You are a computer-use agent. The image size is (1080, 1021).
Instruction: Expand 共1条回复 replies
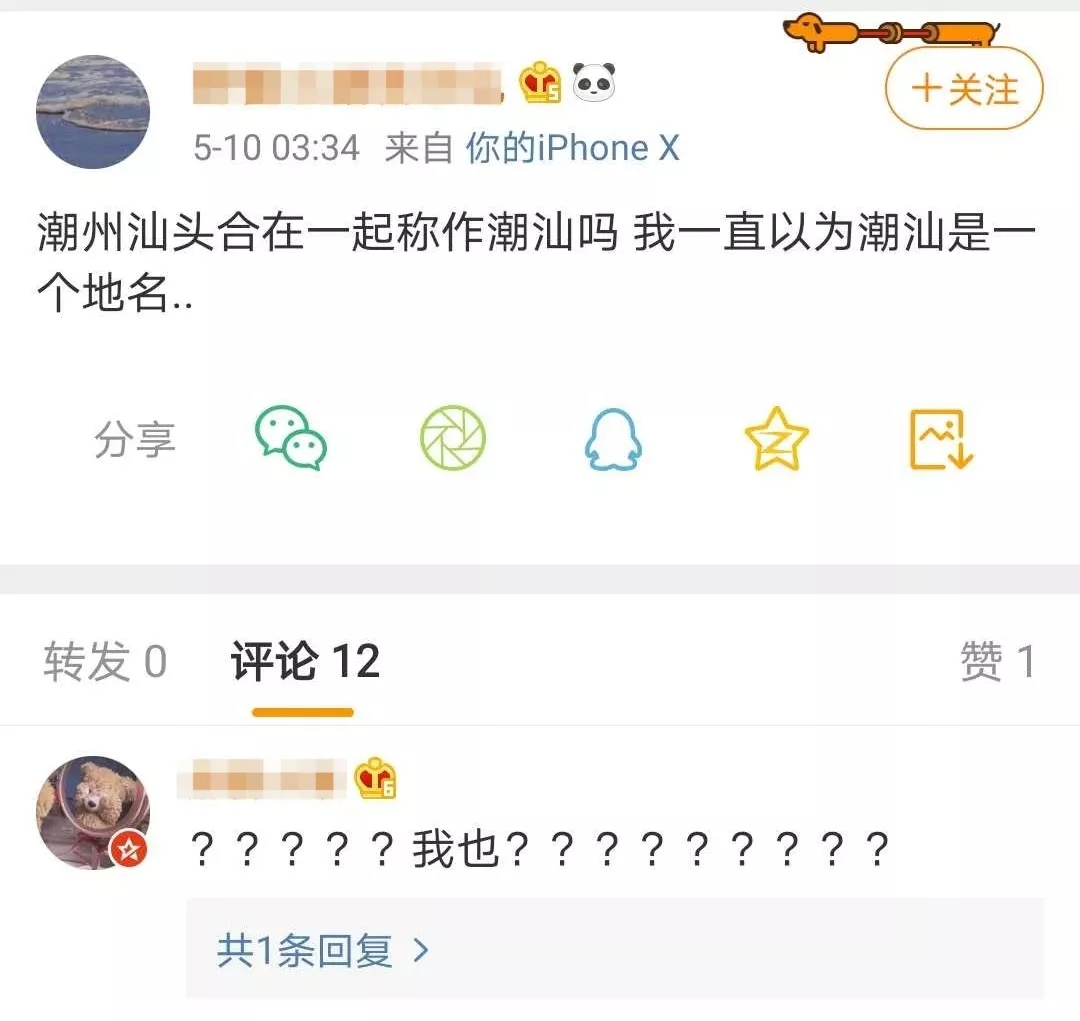pos(323,950)
